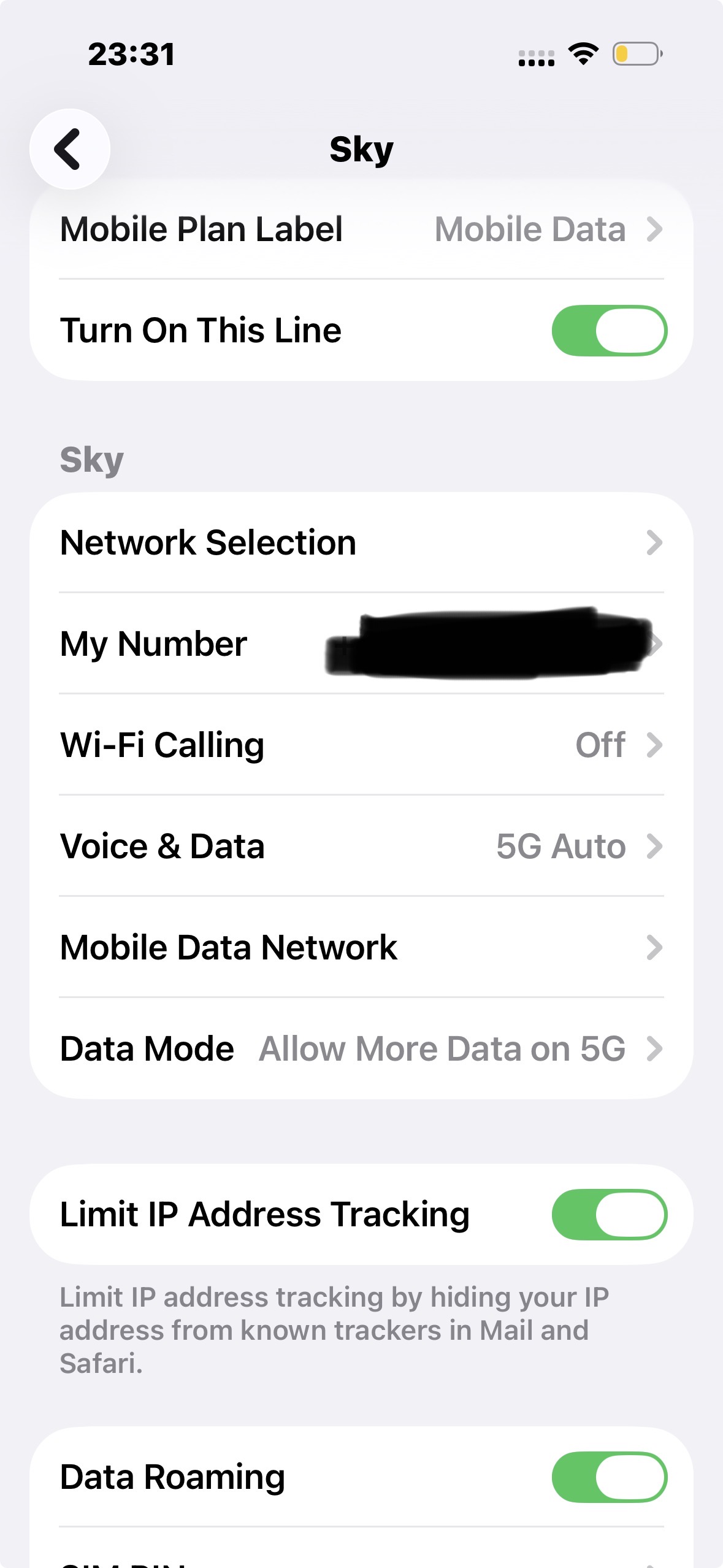Screen dimensions: 723x1568
Task: Open Voice & Data options
Action: (361, 847)
